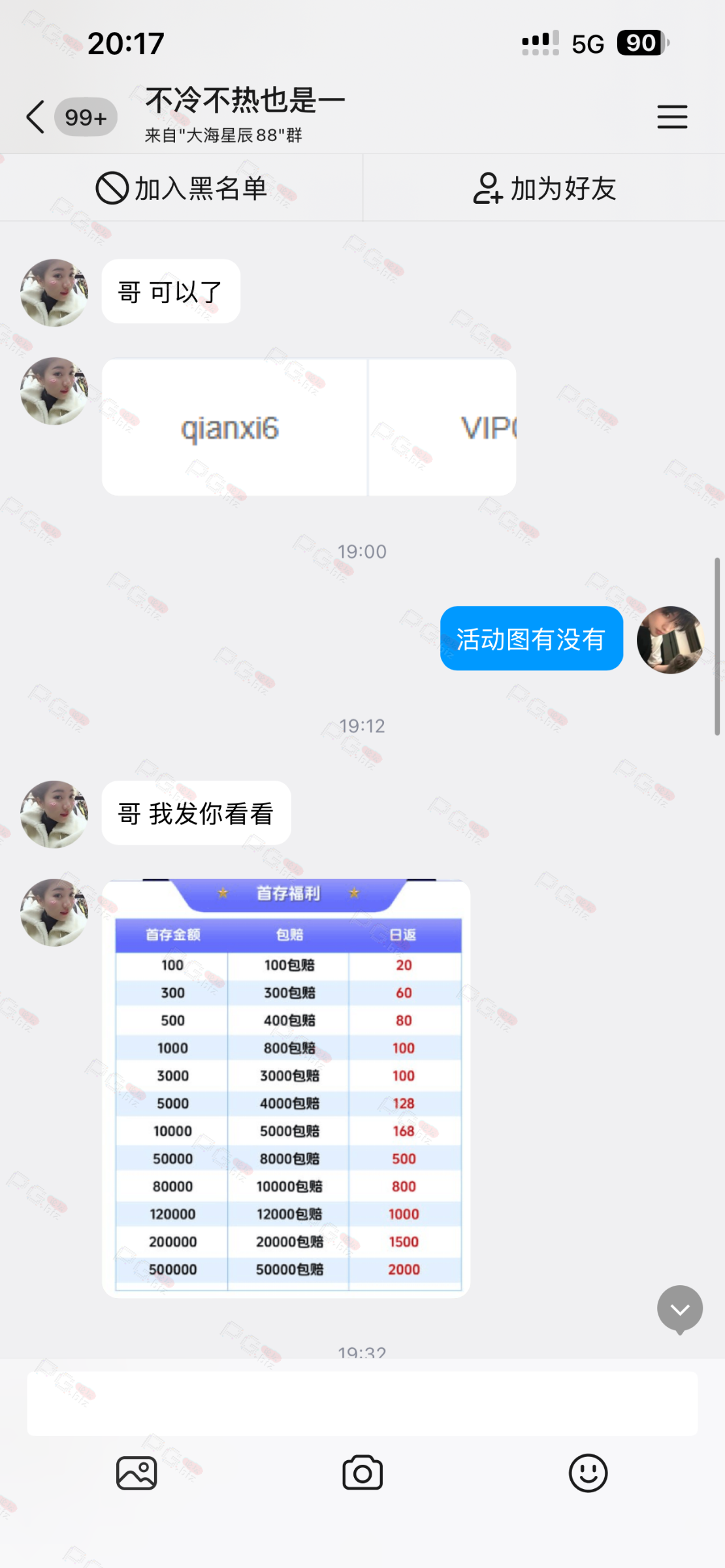Open the profile of the sender of 哥 可以了
725x1568 pixels.
click(54, 293)
